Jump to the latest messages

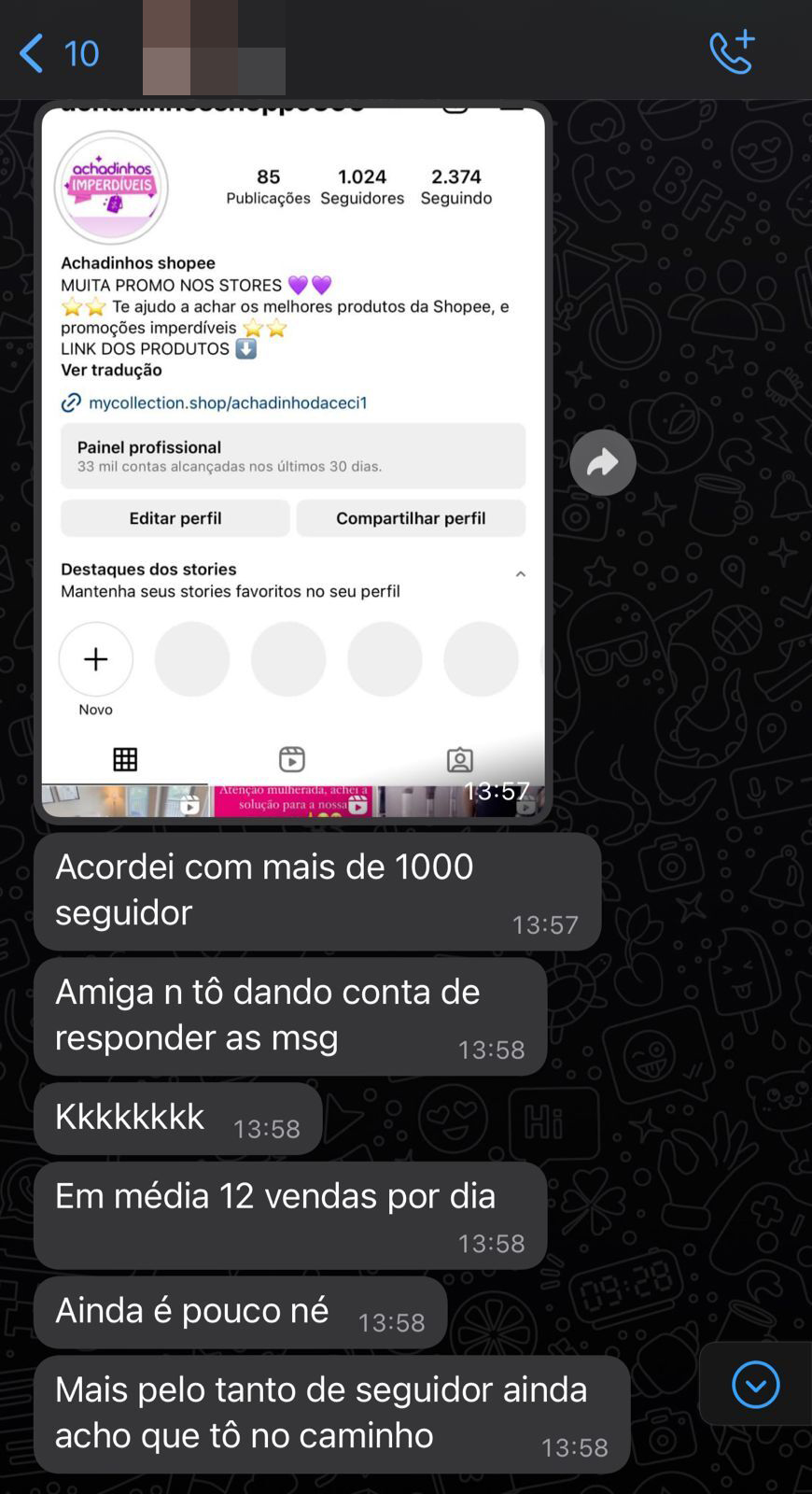pyautogui.click(x=755, y=1384)
